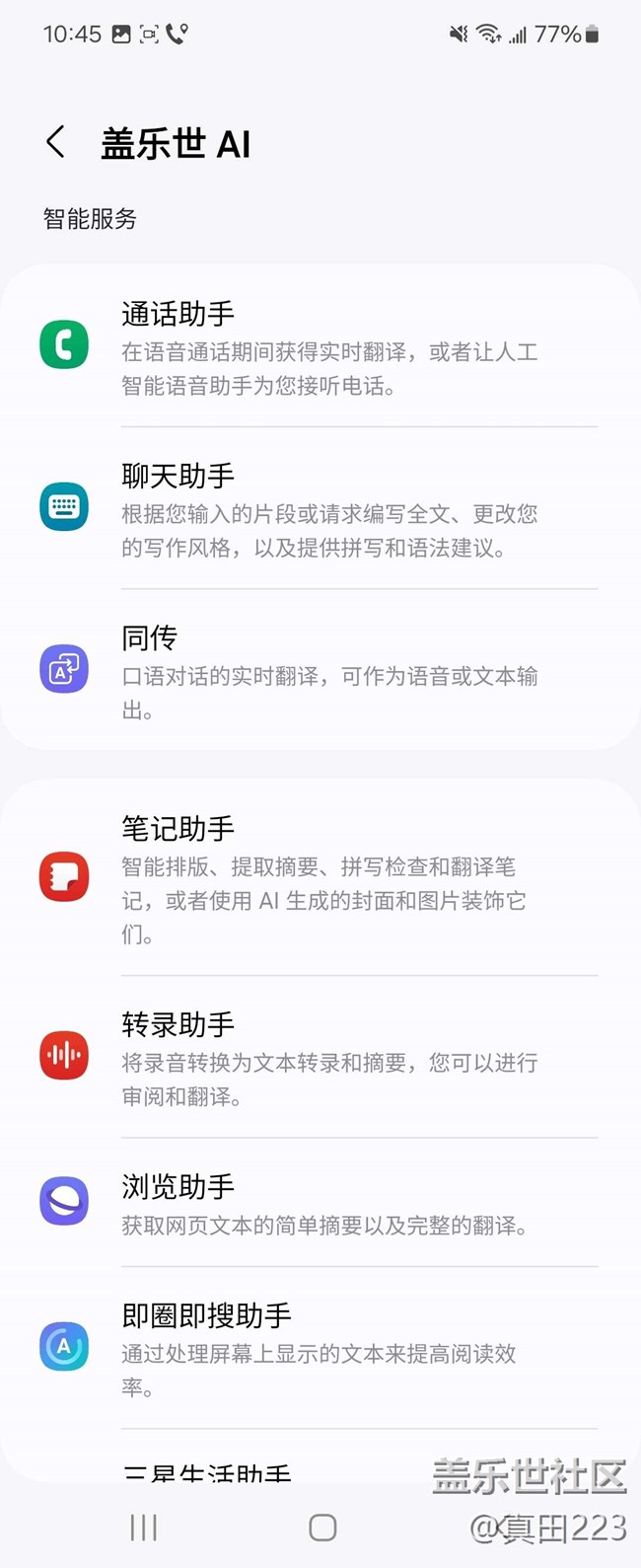Open 通话助手 settings

click(320, 346)
